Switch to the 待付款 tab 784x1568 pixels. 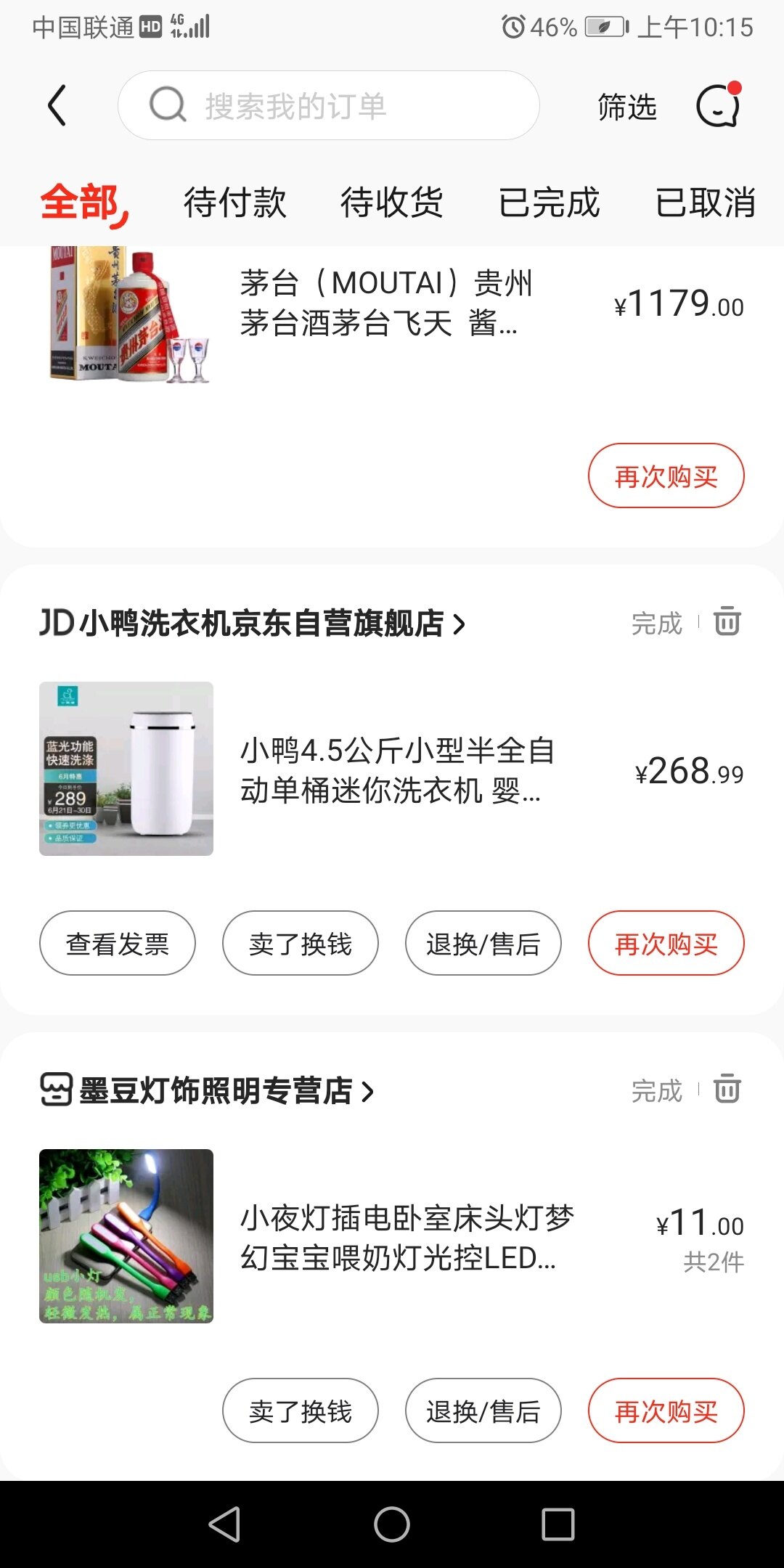tap(234, 202)
